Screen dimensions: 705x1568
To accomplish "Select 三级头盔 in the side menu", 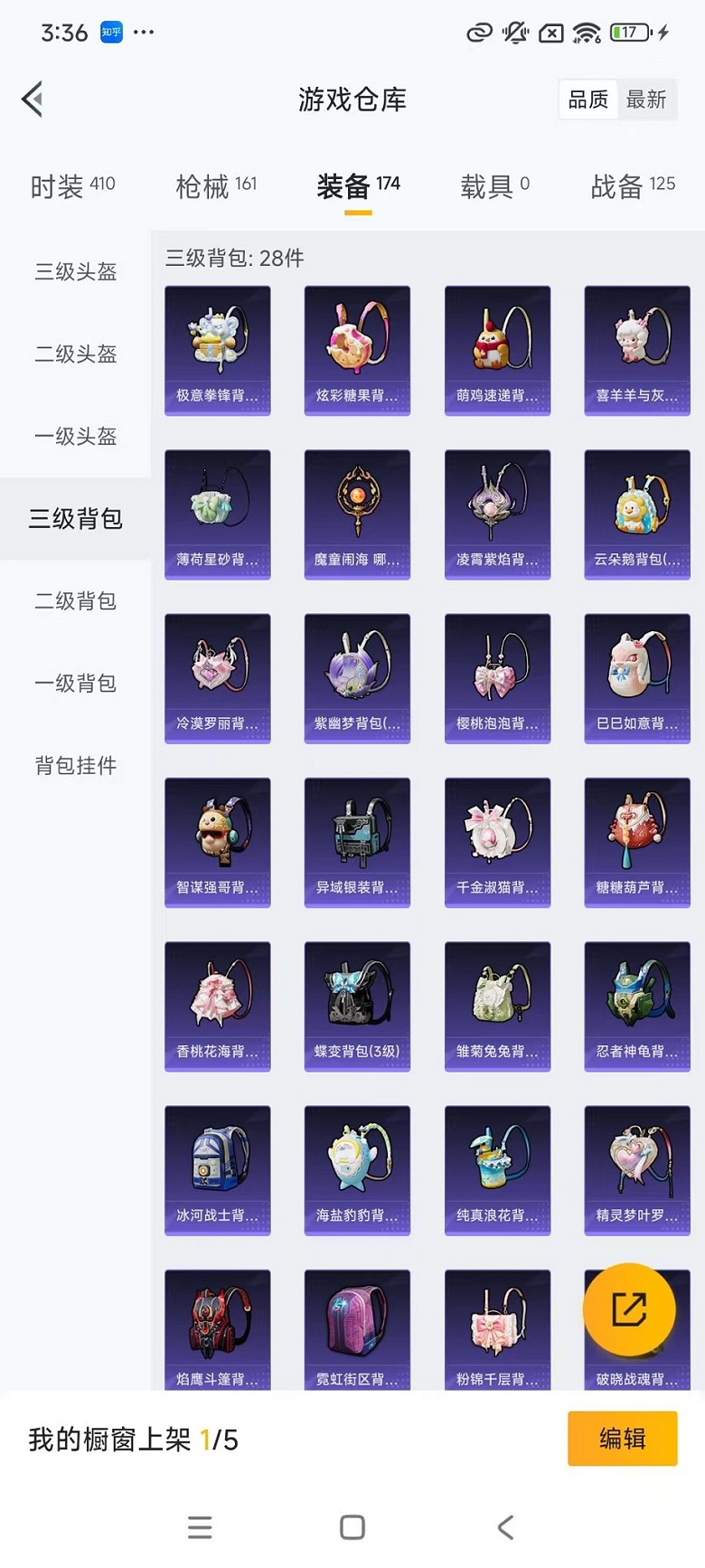I will point(76,271).
